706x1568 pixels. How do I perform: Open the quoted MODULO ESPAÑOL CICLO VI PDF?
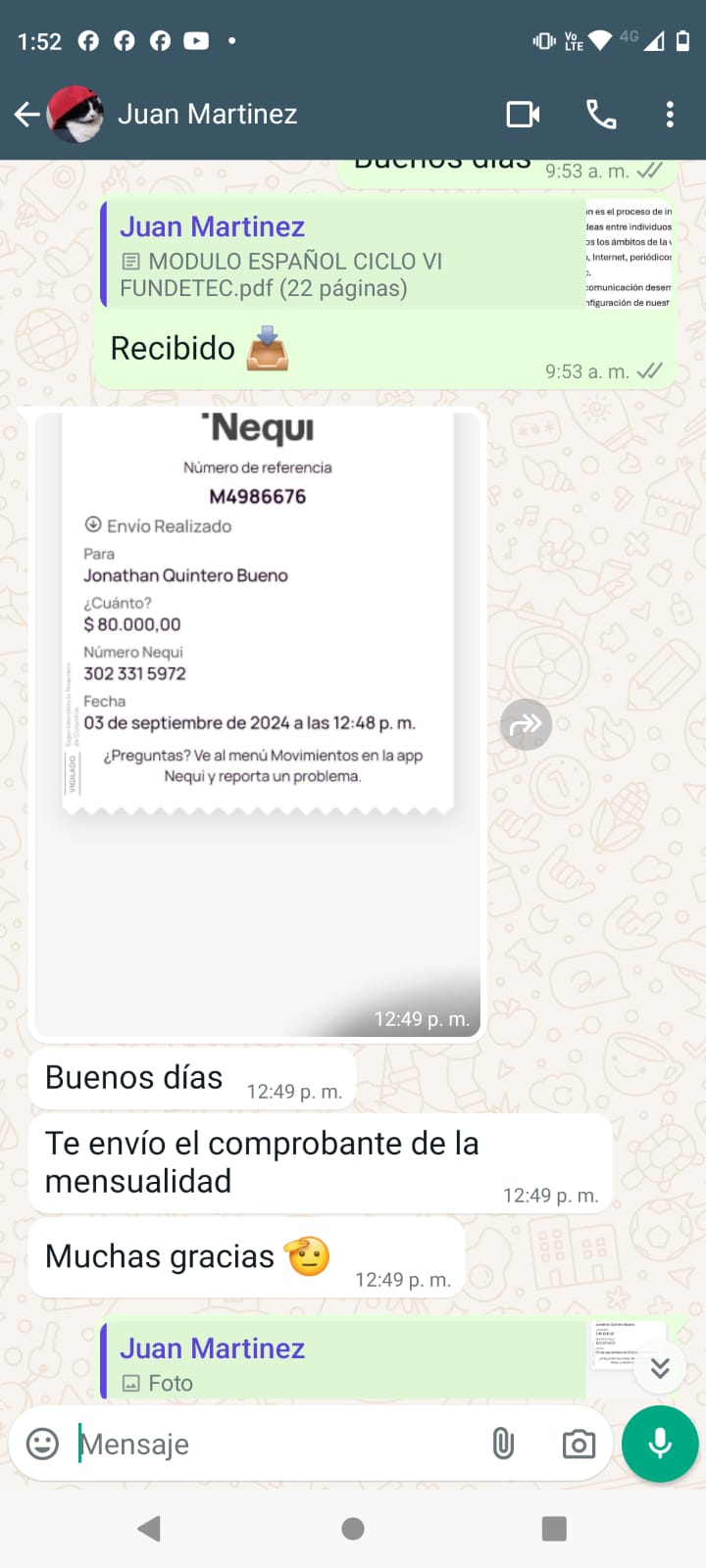point(343,255)
